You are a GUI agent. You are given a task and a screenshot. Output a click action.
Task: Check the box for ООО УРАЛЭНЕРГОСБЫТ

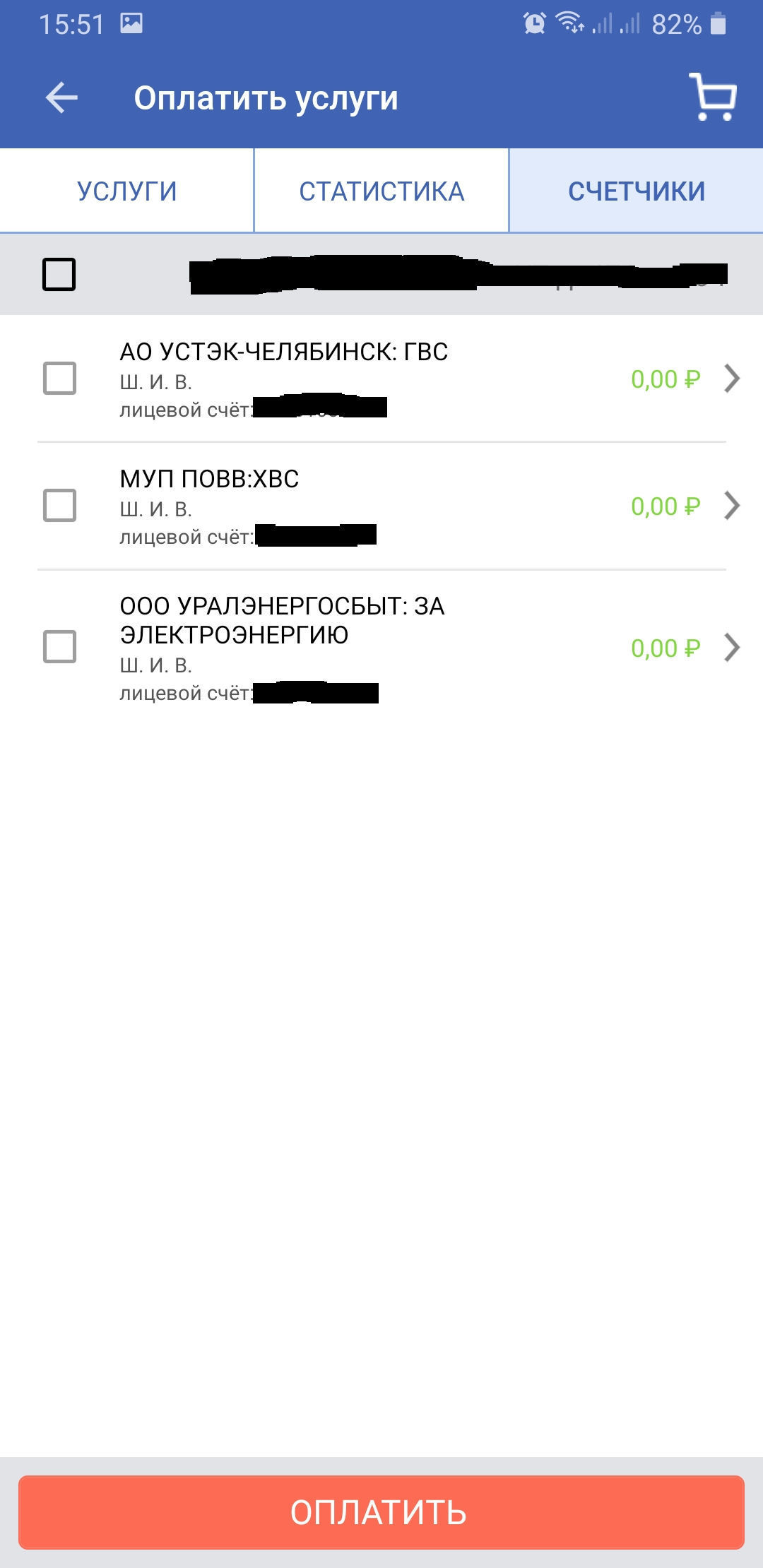(x=59, y=647)
